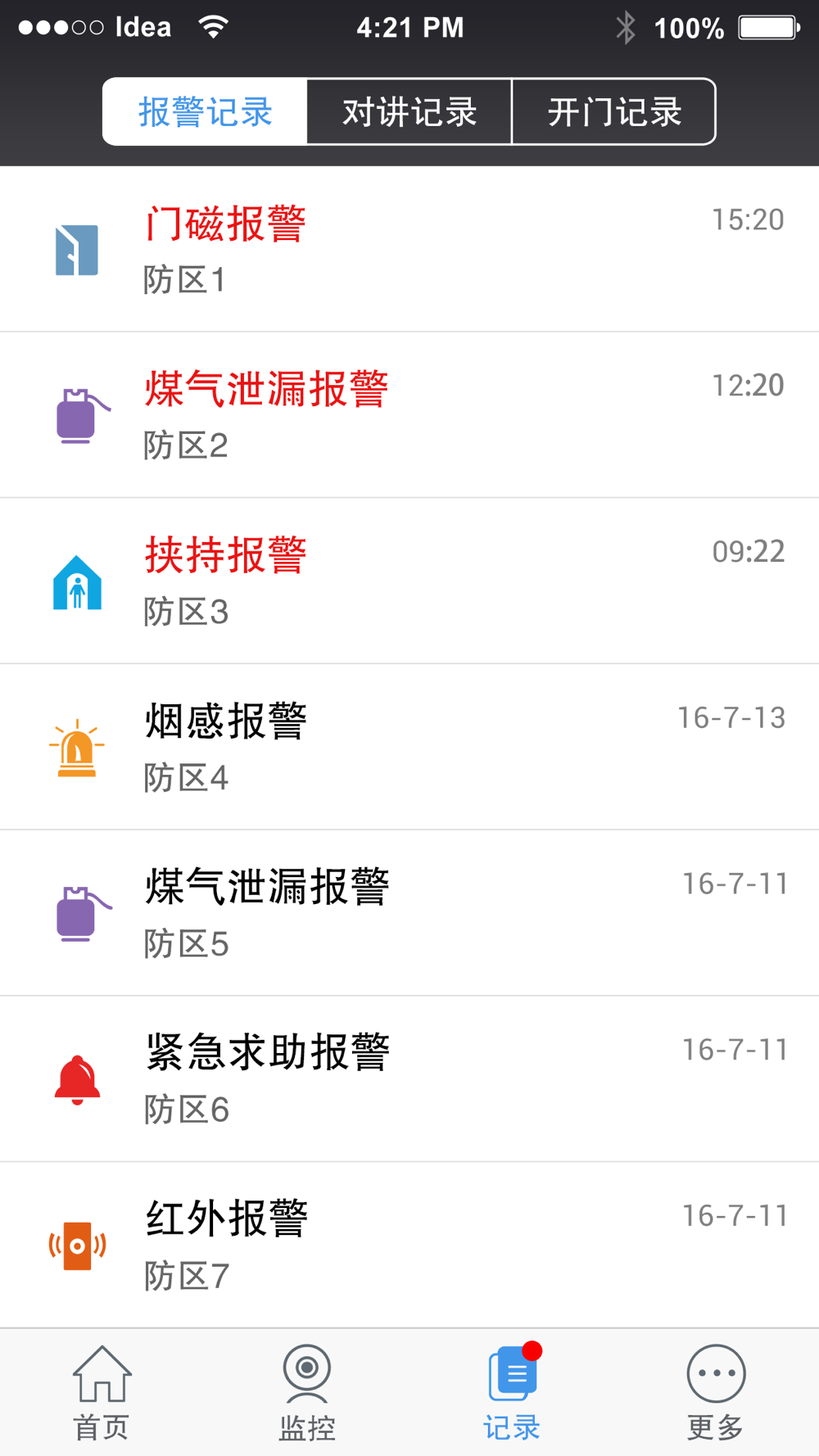The width and height of the screenshot is (819, 1456).
Task: Open the 煤气泄漏报警 record for 防区2
Action: [x=409, y=415]
